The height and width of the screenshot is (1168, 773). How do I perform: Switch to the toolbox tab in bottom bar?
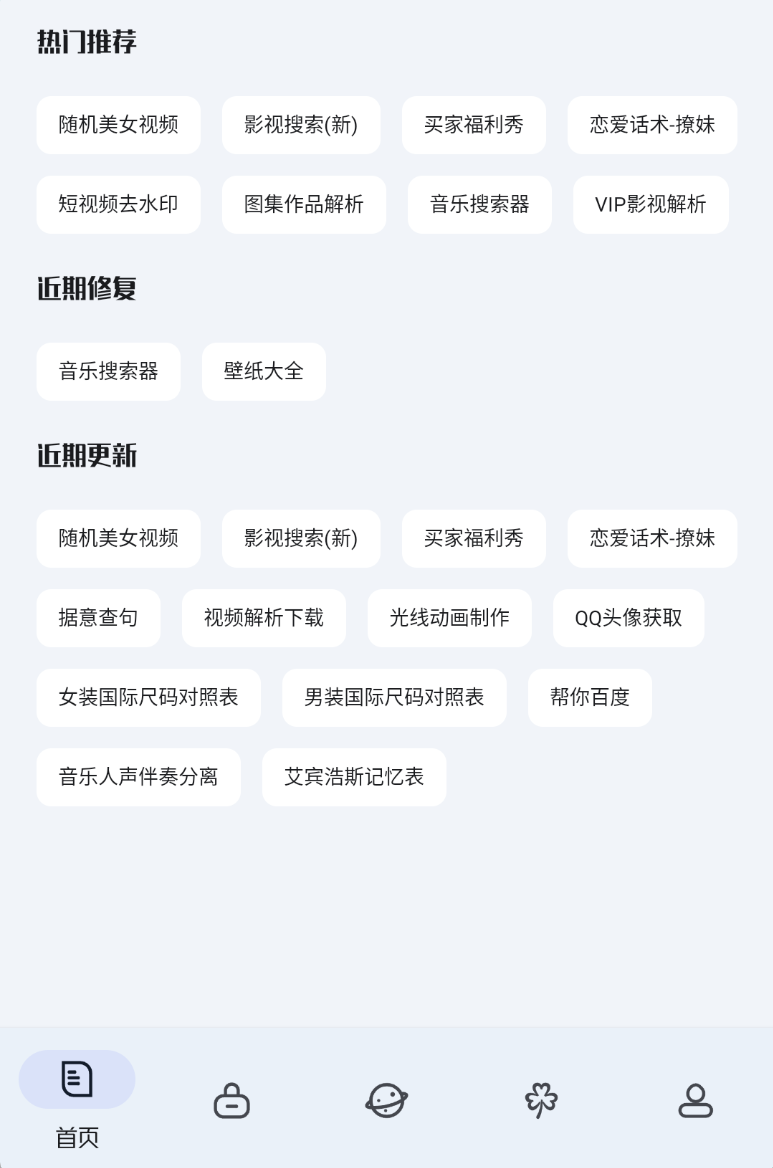pyautogui.click(x=231, y=1101)
